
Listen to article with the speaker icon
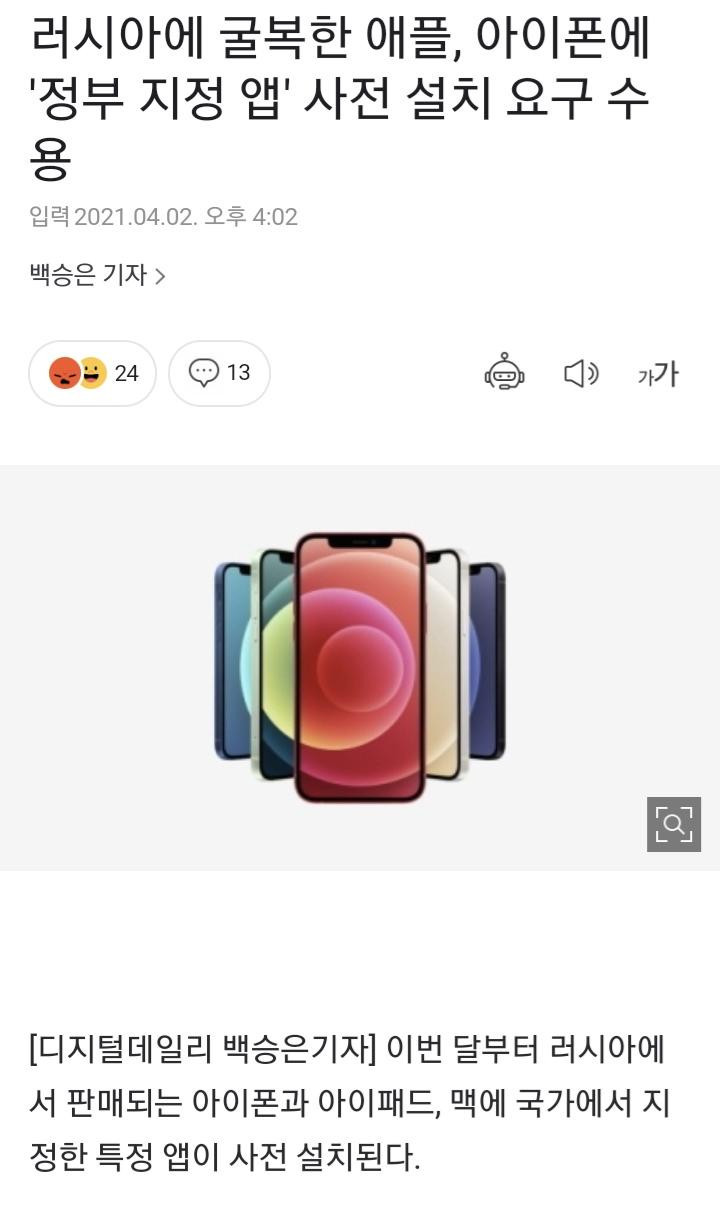(x=581, y=374)
